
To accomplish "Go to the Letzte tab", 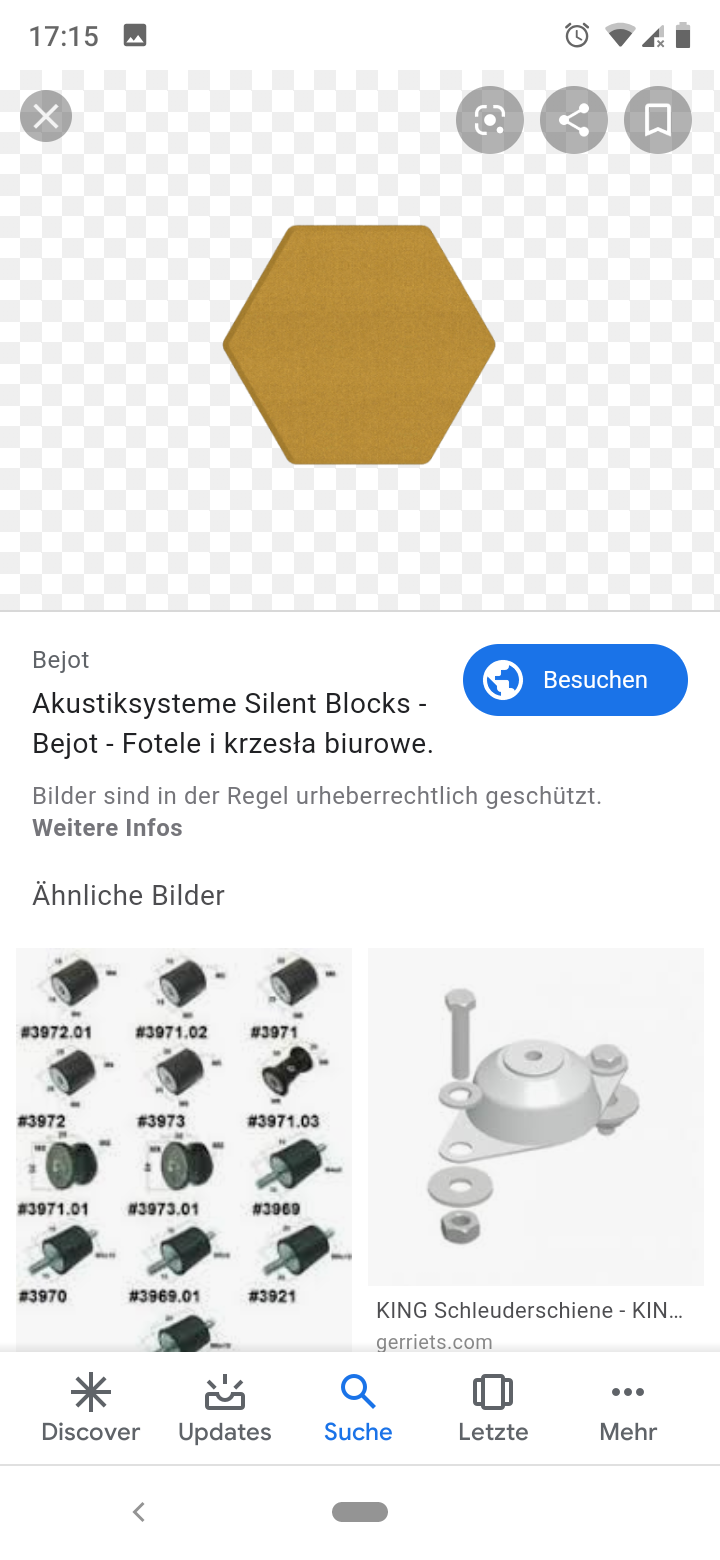I will tap(492, 1408).
